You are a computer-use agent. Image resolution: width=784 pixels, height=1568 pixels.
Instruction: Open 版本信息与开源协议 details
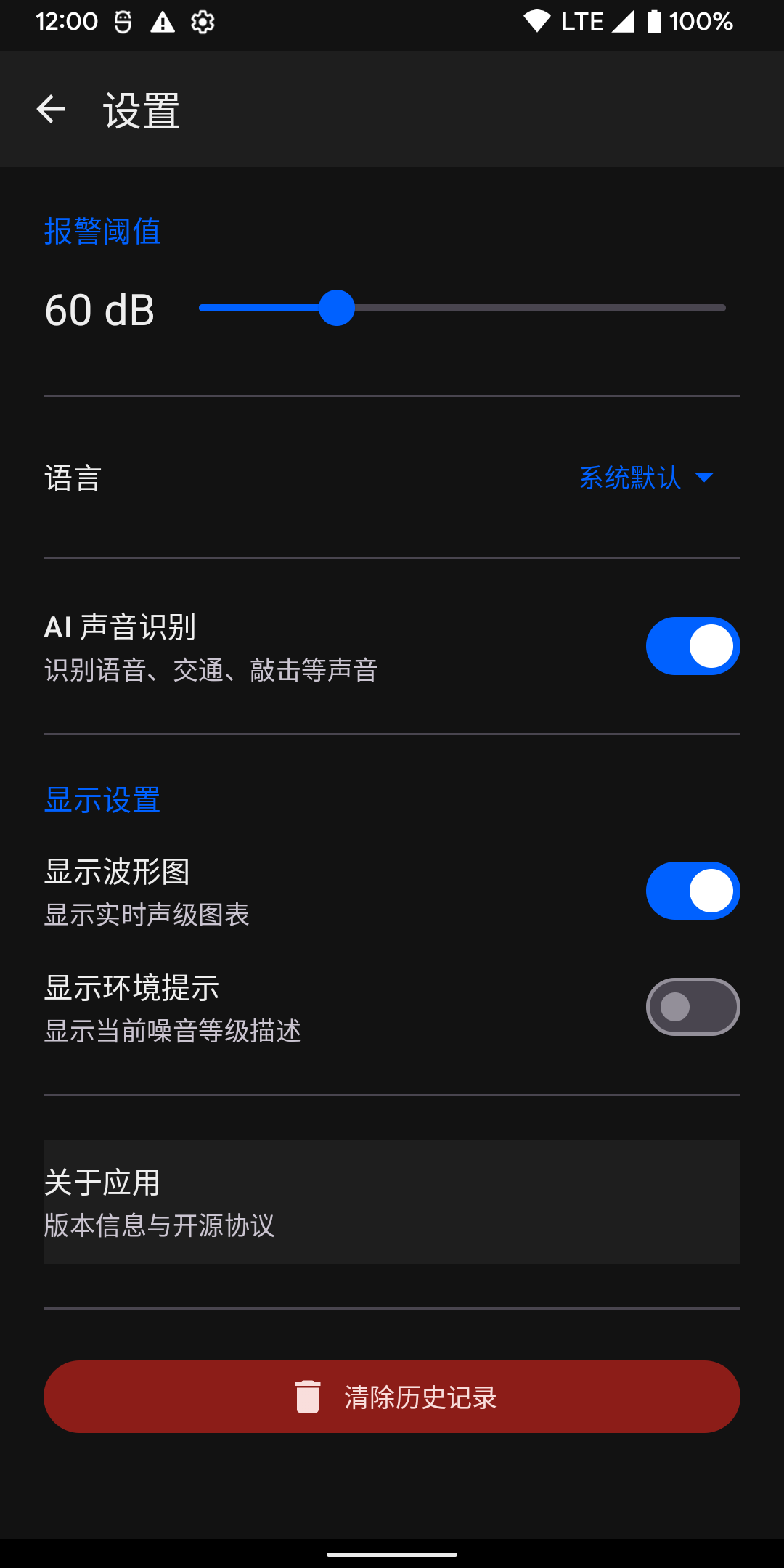pos(159,1227)
